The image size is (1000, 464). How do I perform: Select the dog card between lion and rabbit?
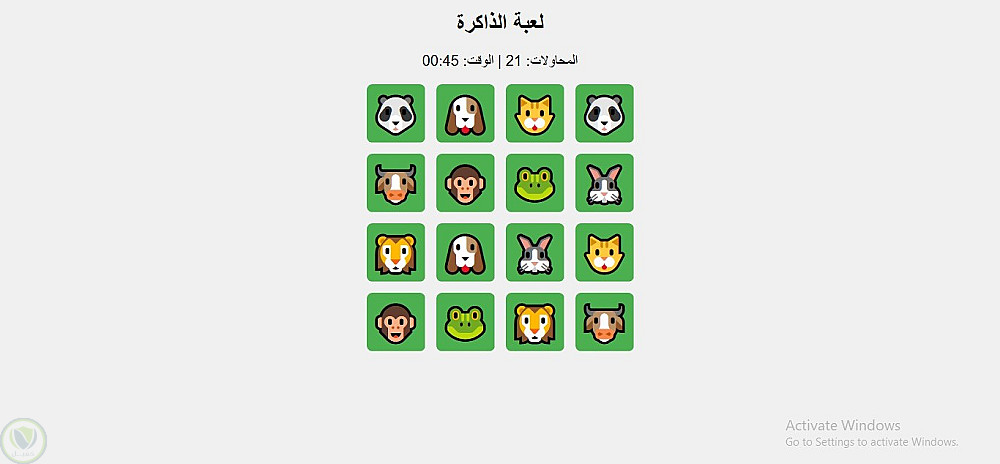click(x=465, y=252)
